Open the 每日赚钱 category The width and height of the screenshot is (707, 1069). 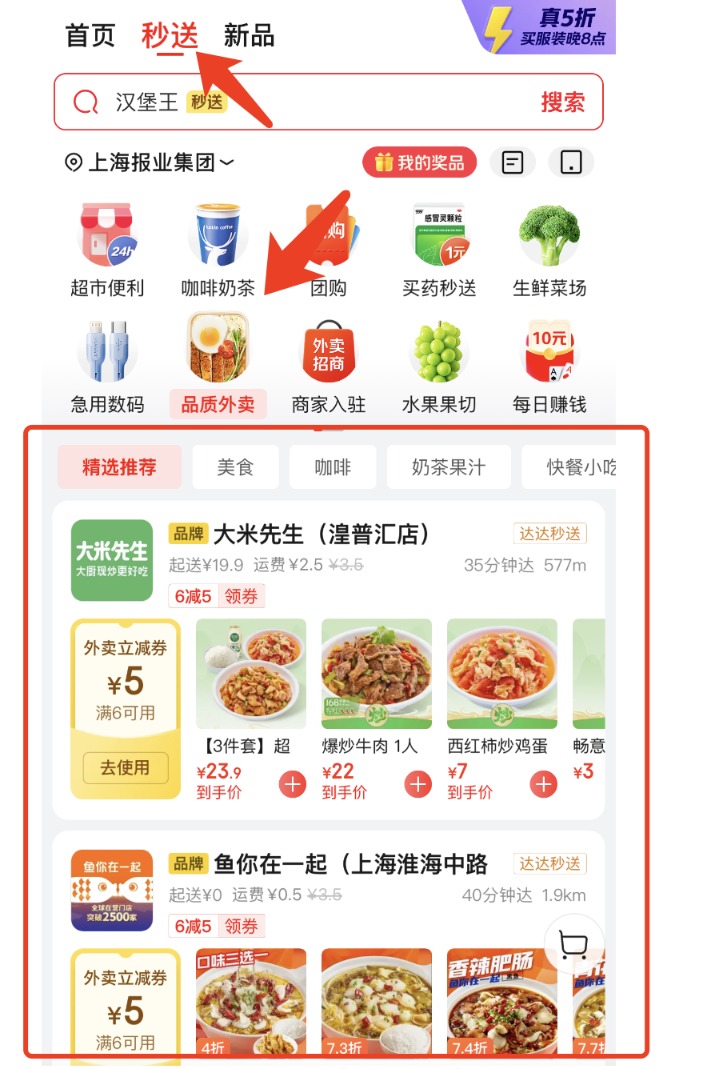tap(549, 367)
